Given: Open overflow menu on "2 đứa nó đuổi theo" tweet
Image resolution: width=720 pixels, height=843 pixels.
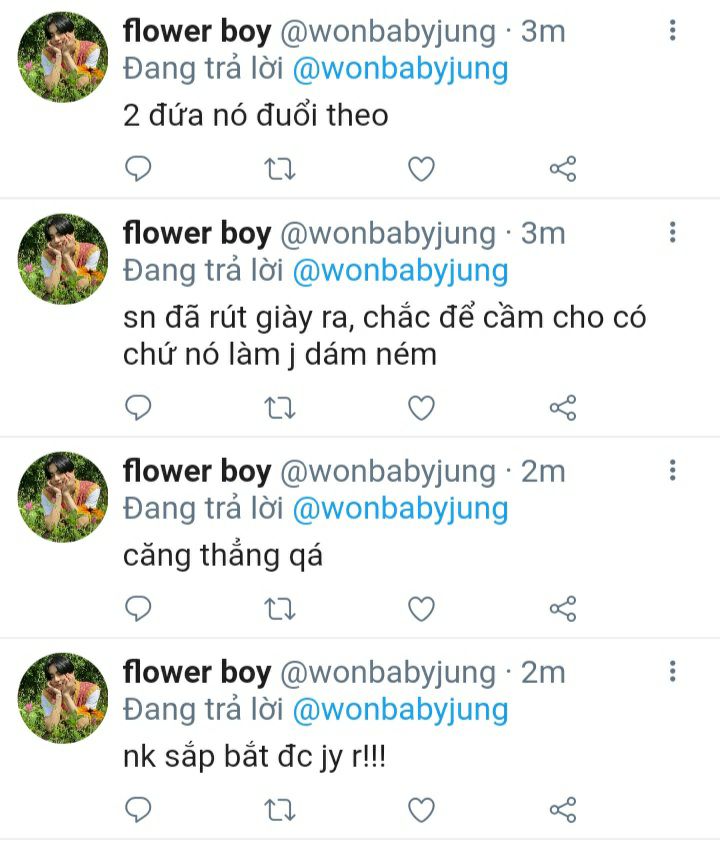Looking at the screenshot, I should (x=672, y=30).
